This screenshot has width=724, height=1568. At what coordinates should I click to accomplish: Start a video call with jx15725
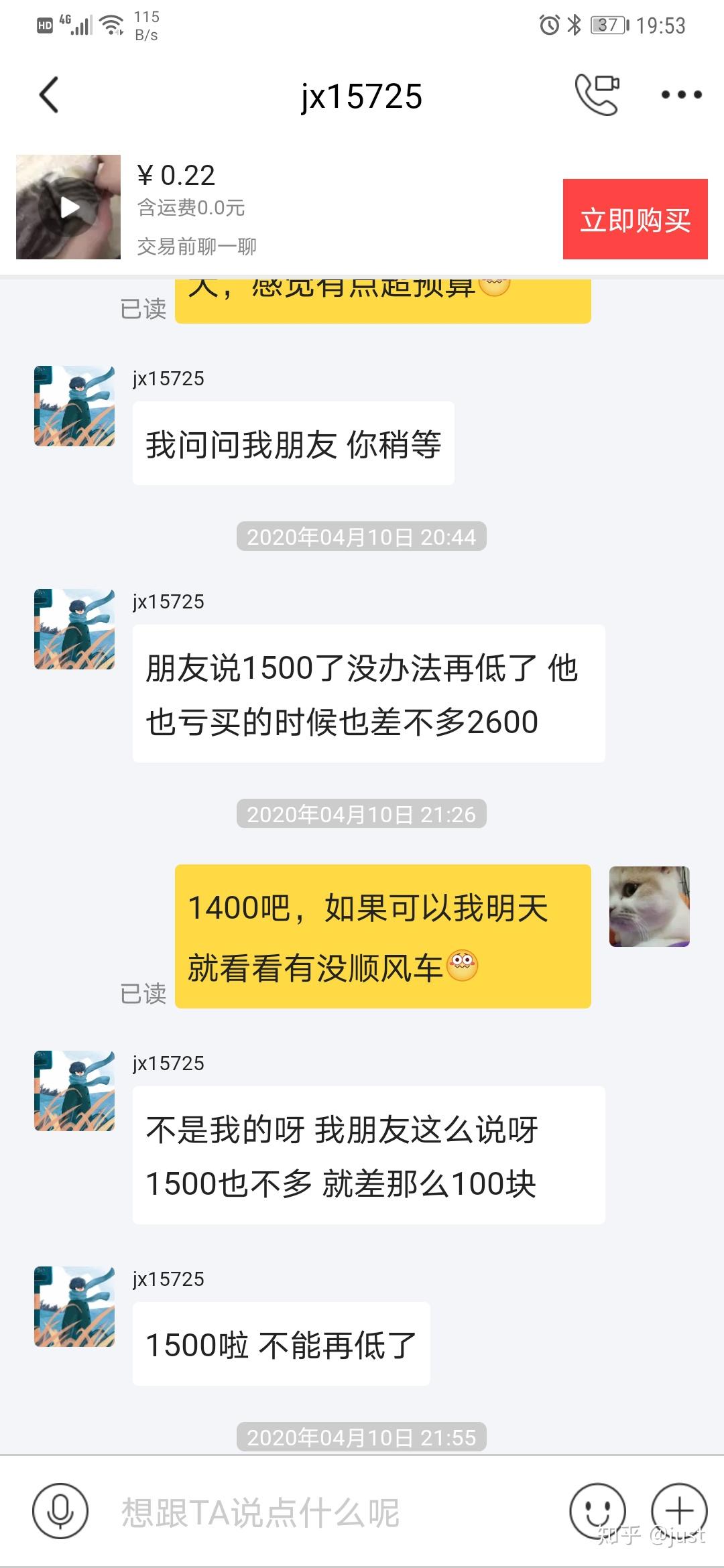point(597,94)
